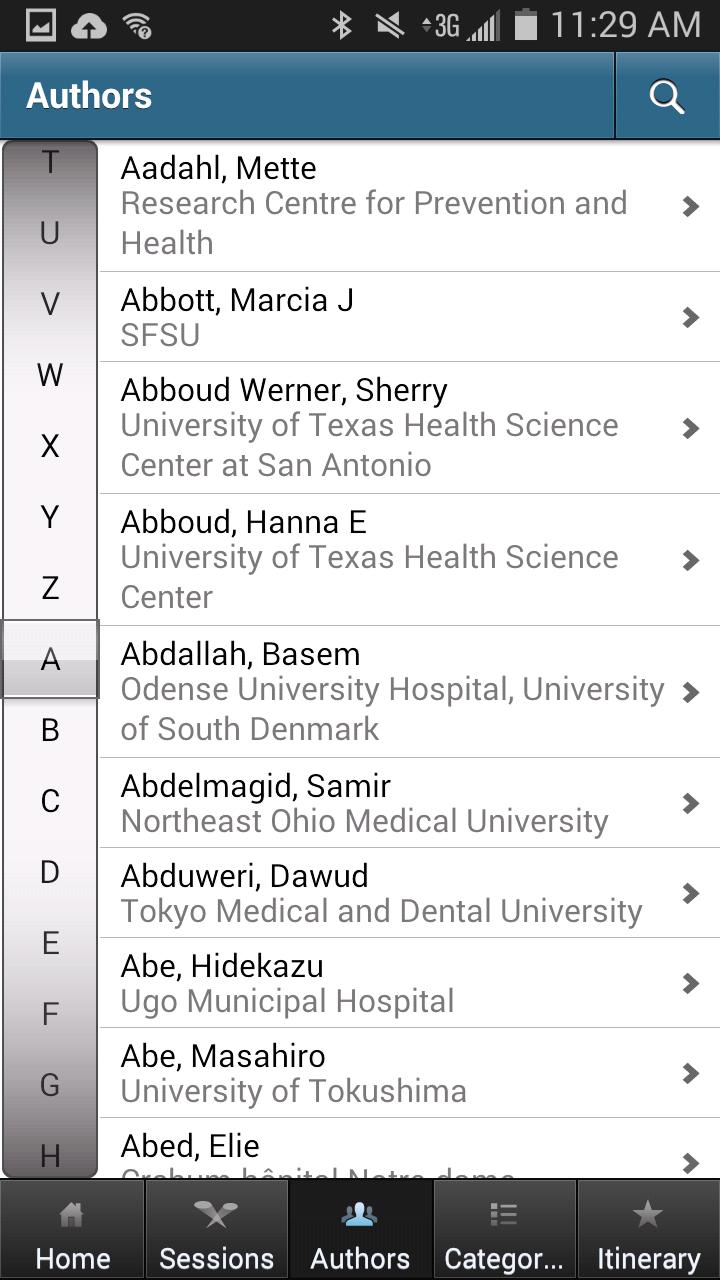Tap the Sessions crossed-cutlery icon
The width and height of the screenshot is (720, 1280).
pos(215,1213)
